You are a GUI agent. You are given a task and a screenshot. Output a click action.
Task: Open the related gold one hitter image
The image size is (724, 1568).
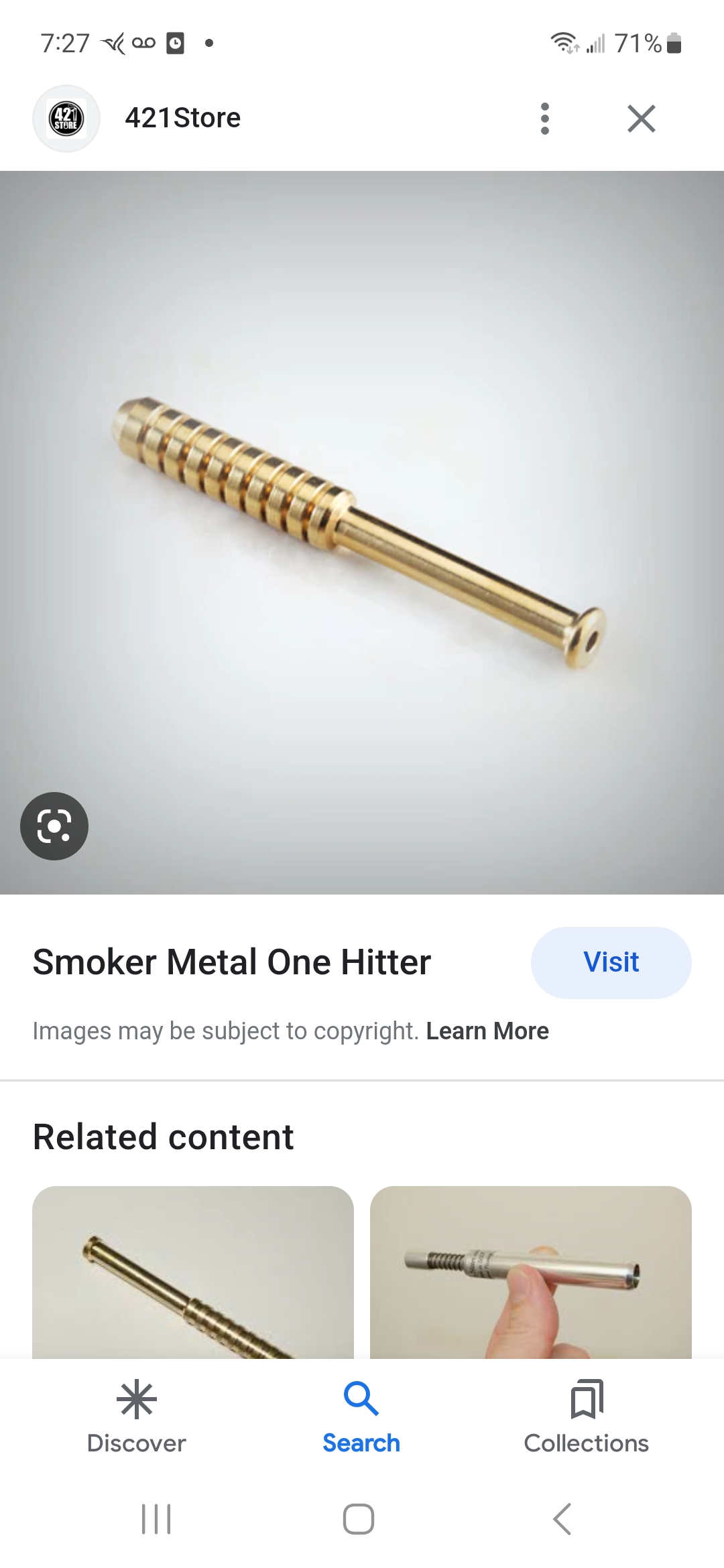[193, 1272]
